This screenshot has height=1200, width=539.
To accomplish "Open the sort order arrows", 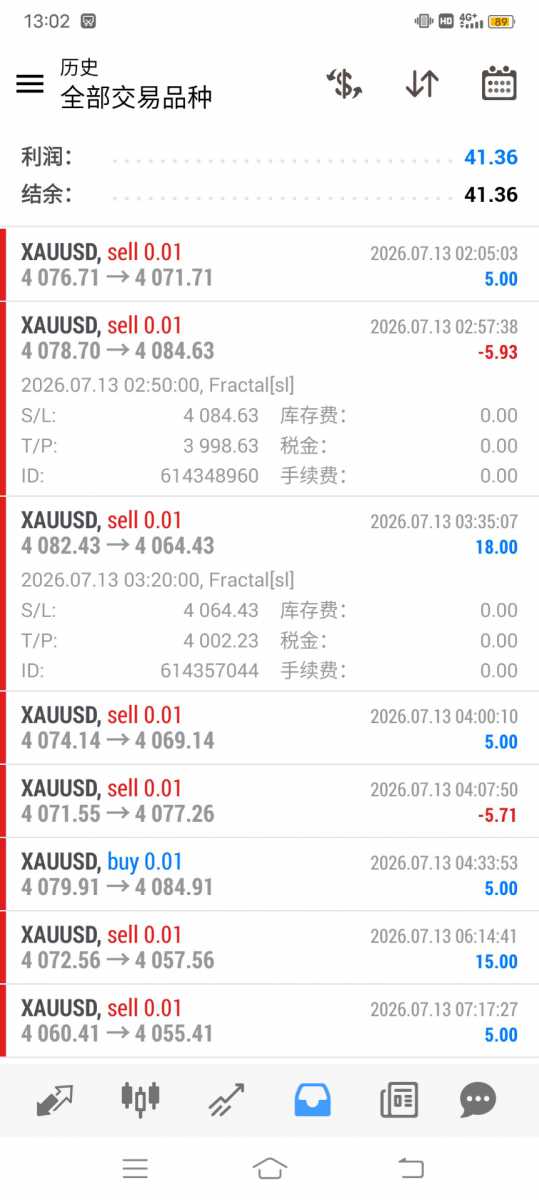I will 422,84.
